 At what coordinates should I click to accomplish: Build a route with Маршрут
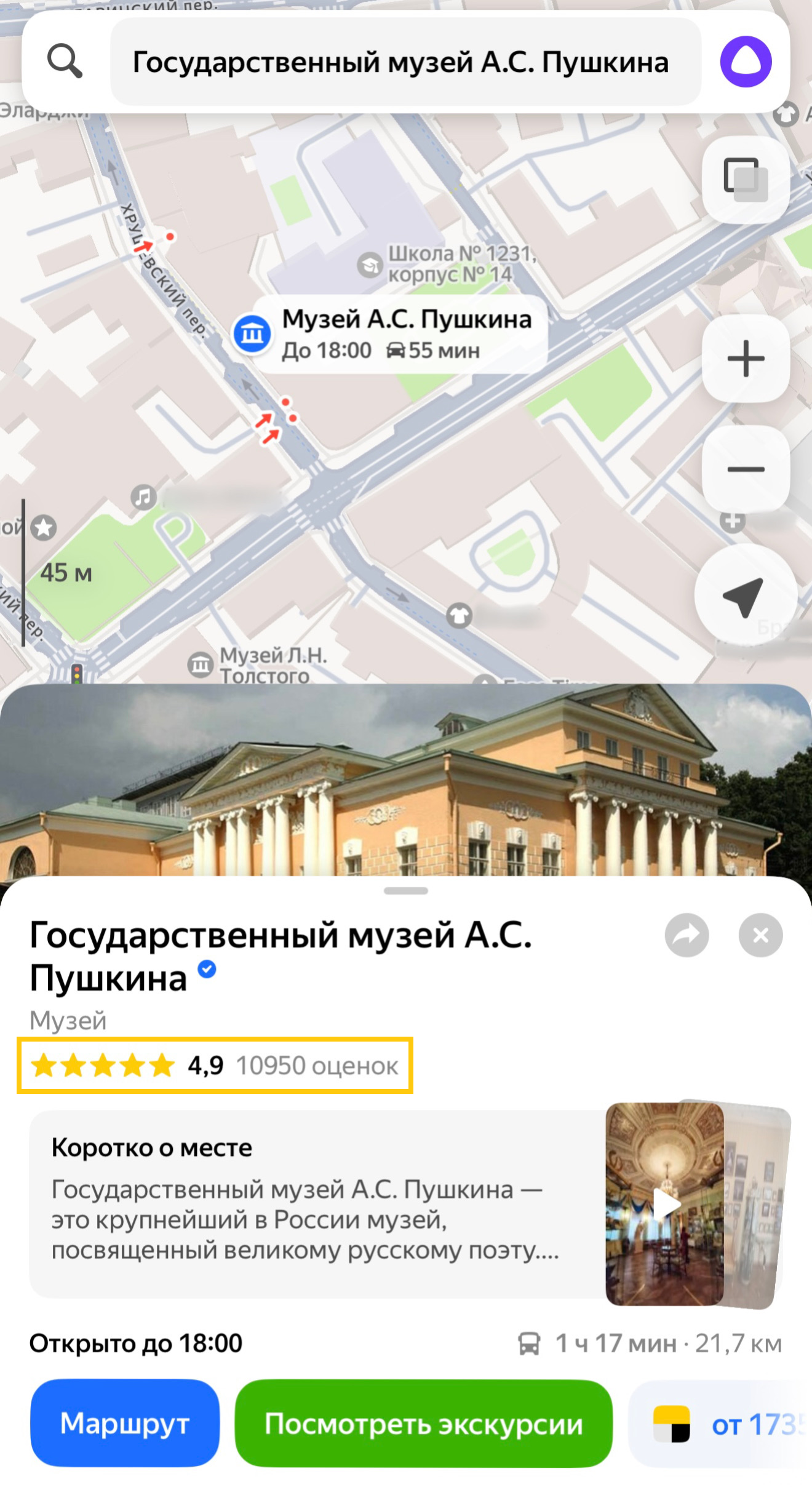125,1423
